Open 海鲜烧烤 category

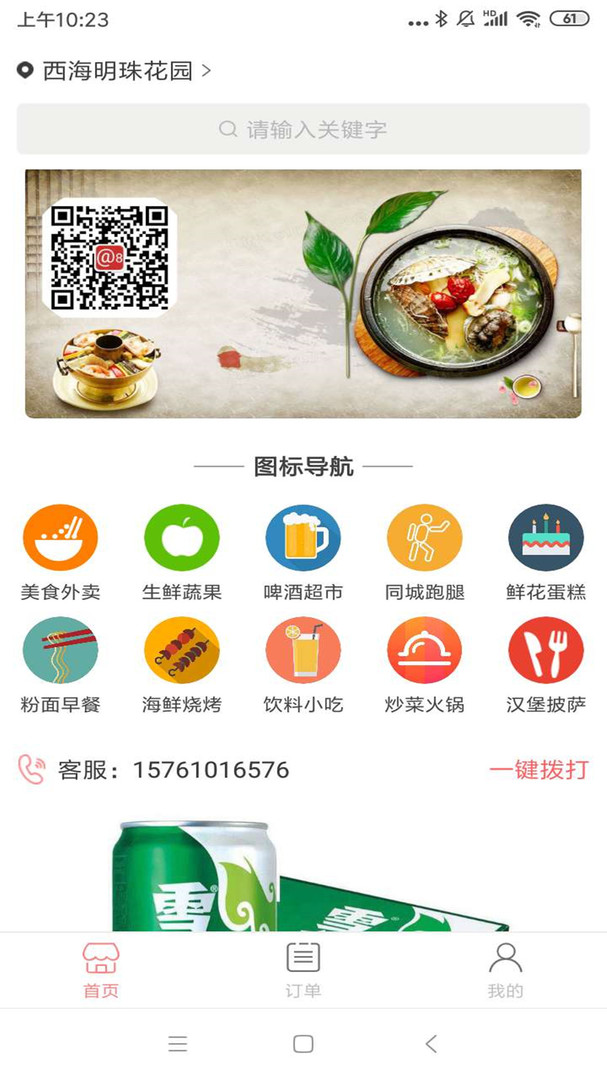tap(182, 664)
